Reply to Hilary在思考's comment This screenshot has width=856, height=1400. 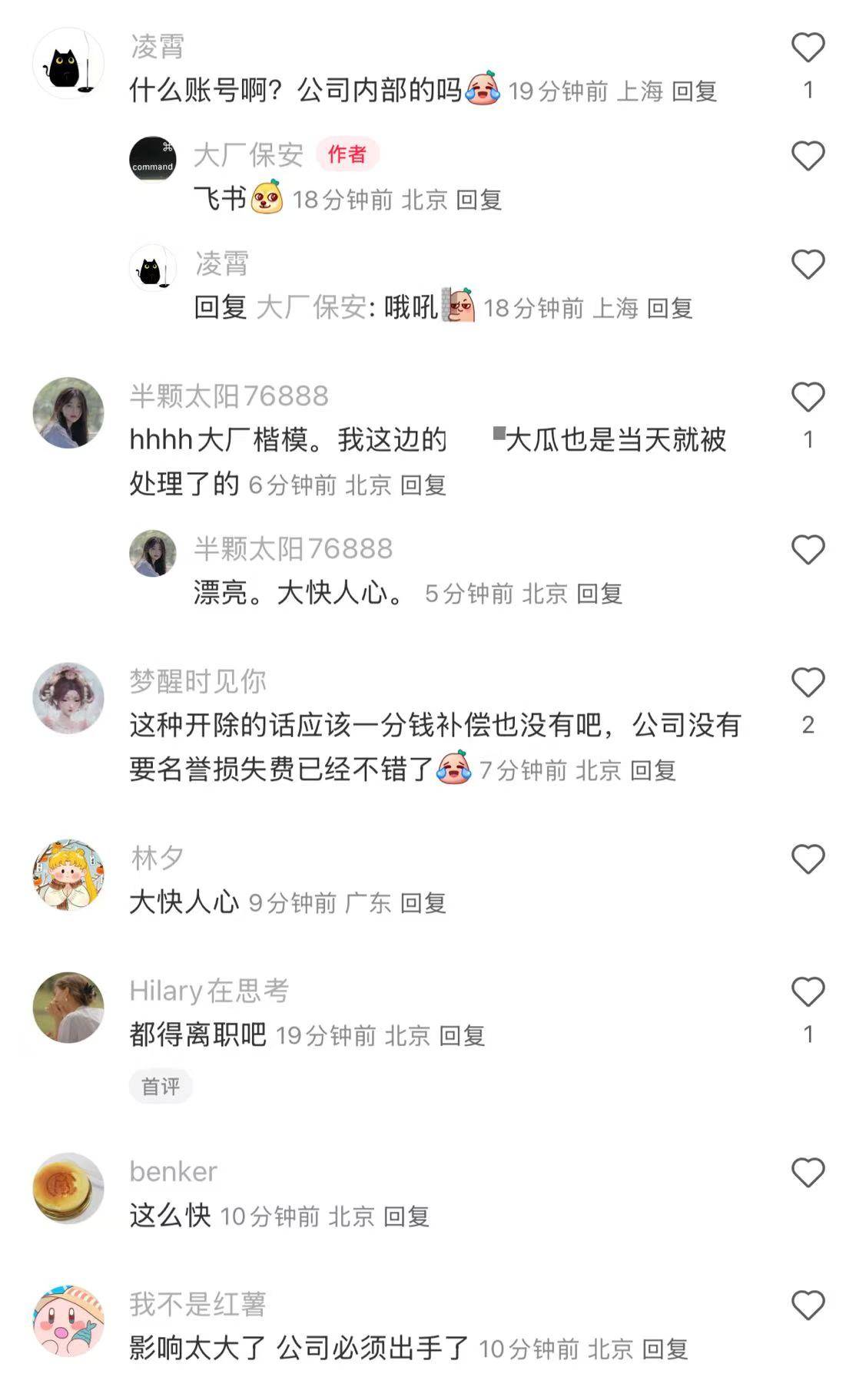[461, 1035]
